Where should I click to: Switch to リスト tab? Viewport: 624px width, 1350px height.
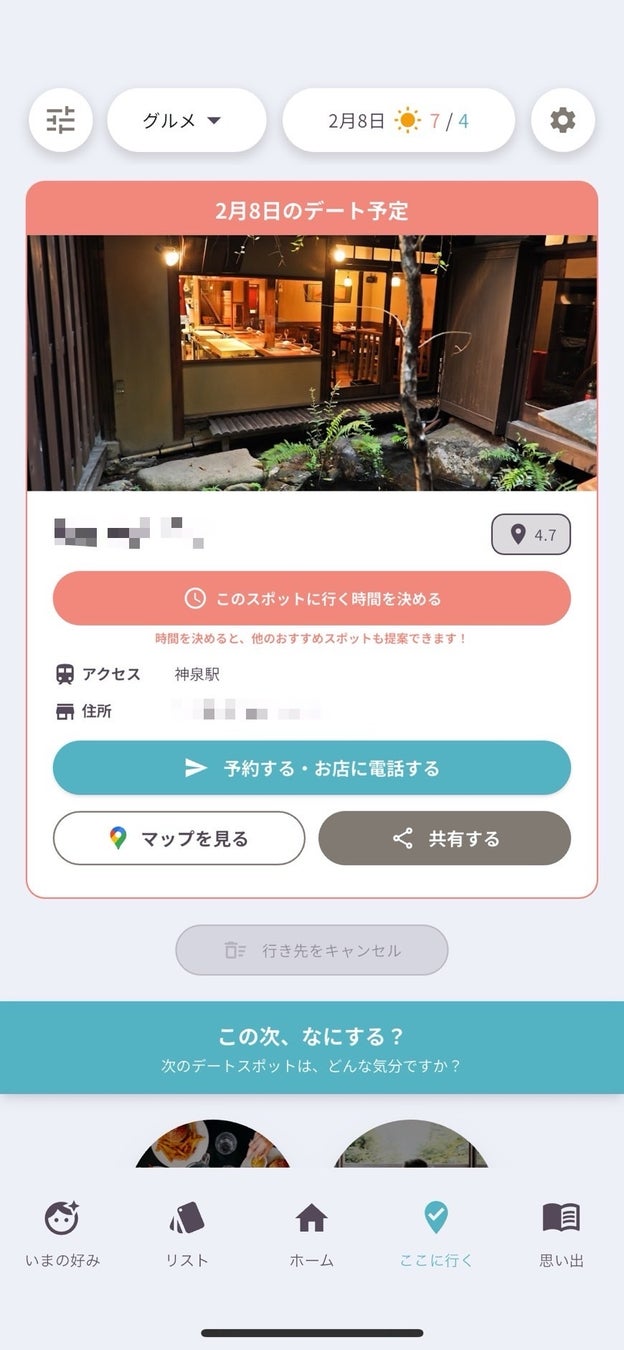187,1234
